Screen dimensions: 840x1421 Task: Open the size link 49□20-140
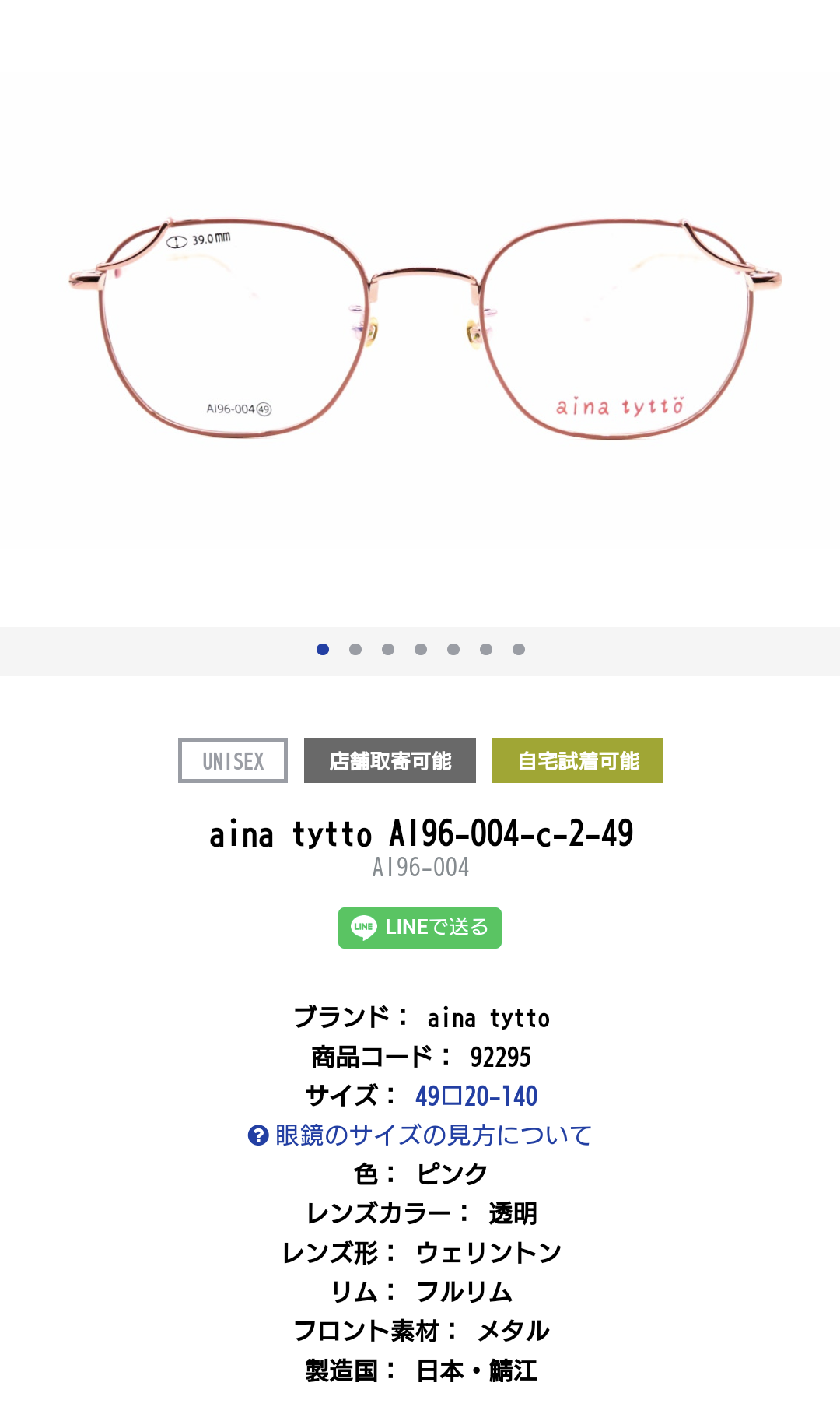coord(476,1096)
